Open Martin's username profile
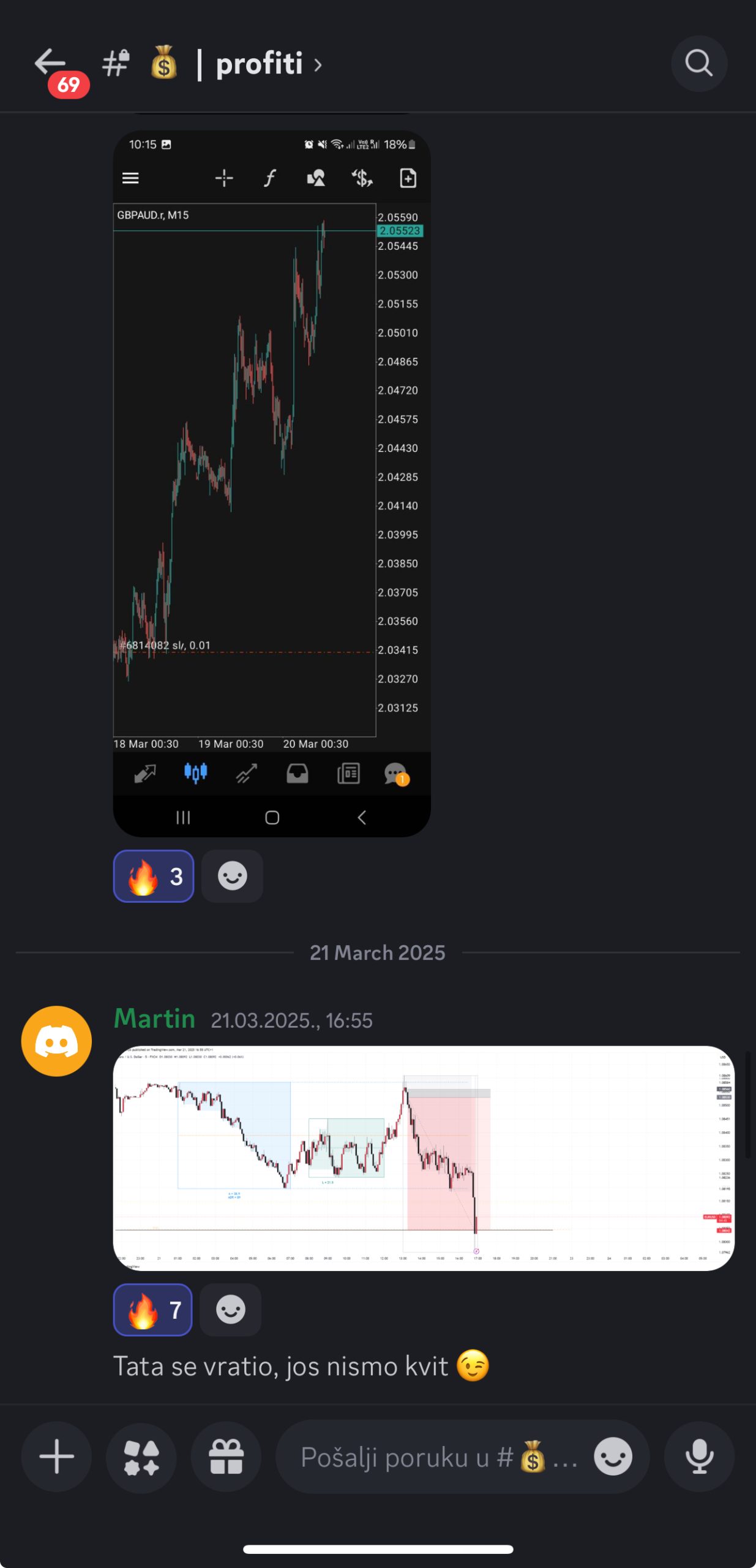Viewport: 756px width, 1568px height. (x=154, y=1019)
